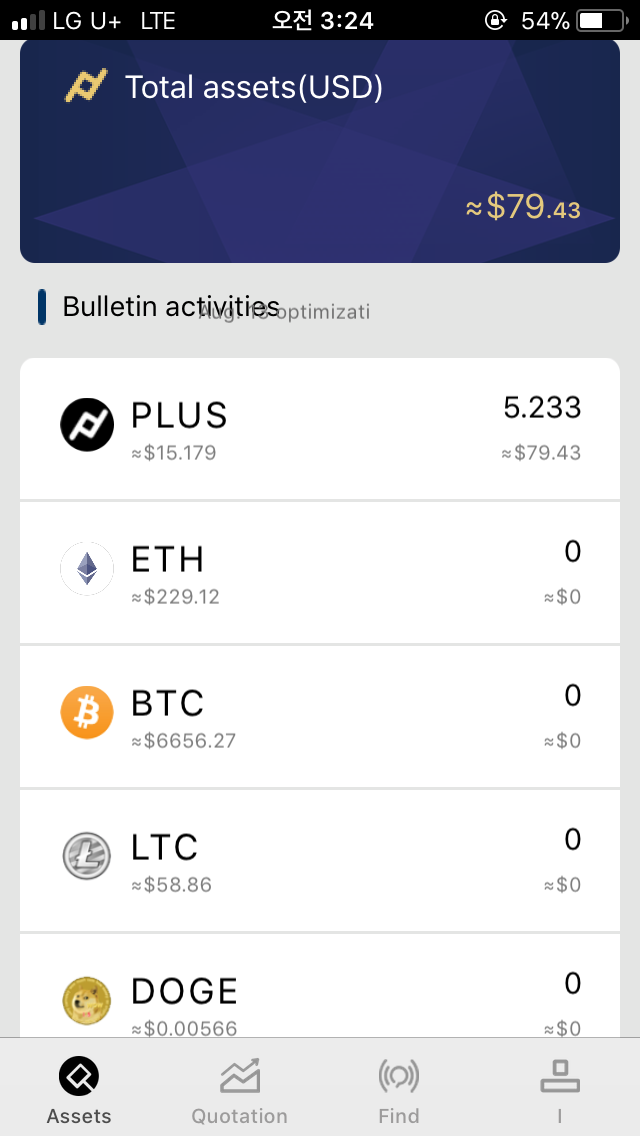Select the BTC asset row

[x=320, y=717]
